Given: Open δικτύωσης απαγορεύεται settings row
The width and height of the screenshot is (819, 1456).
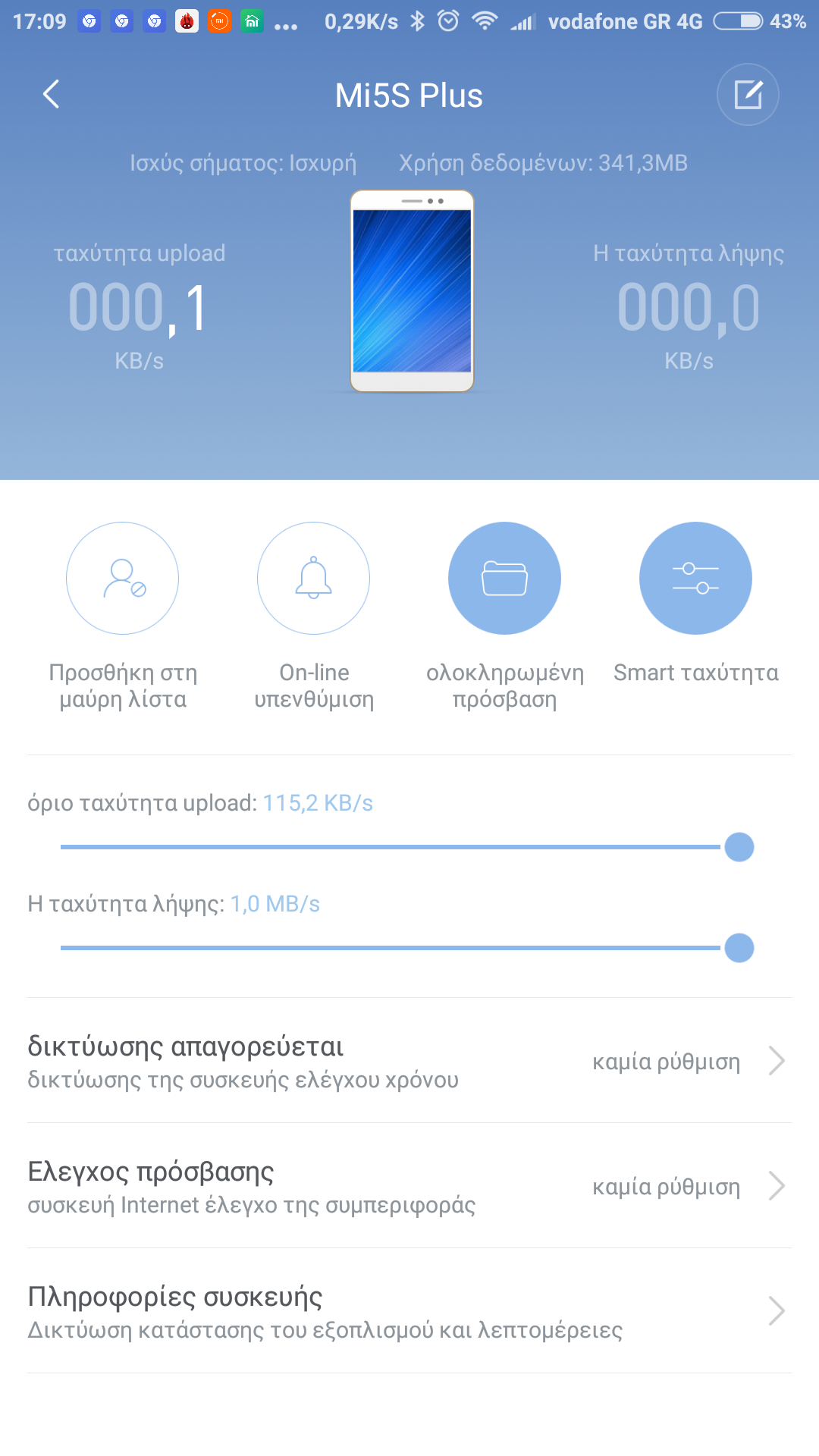Looking at the screenshot, I should 409,1061.
